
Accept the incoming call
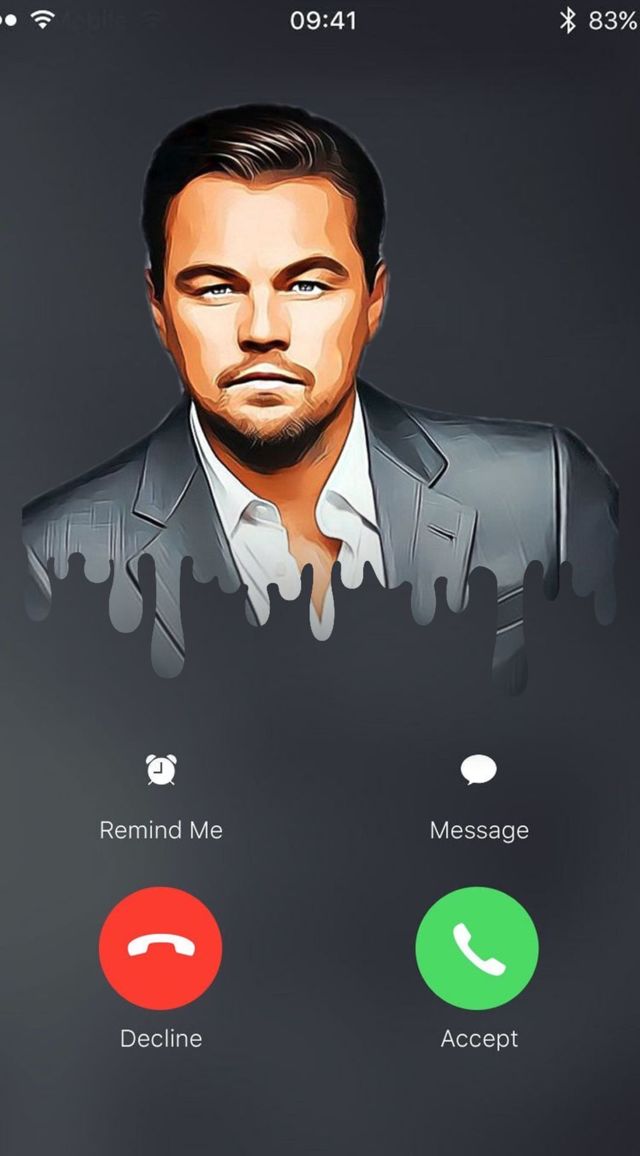click(477, 948)
